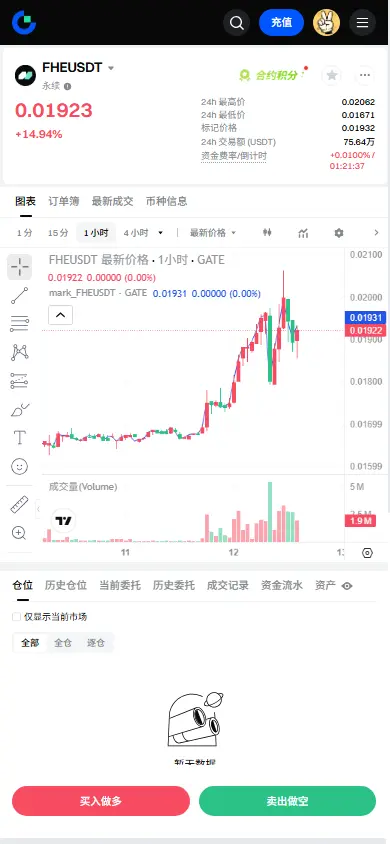This screenshot has width=390, height=844.
Task: Add FHEUSDT to favorites star
Action: click(332, 75)
